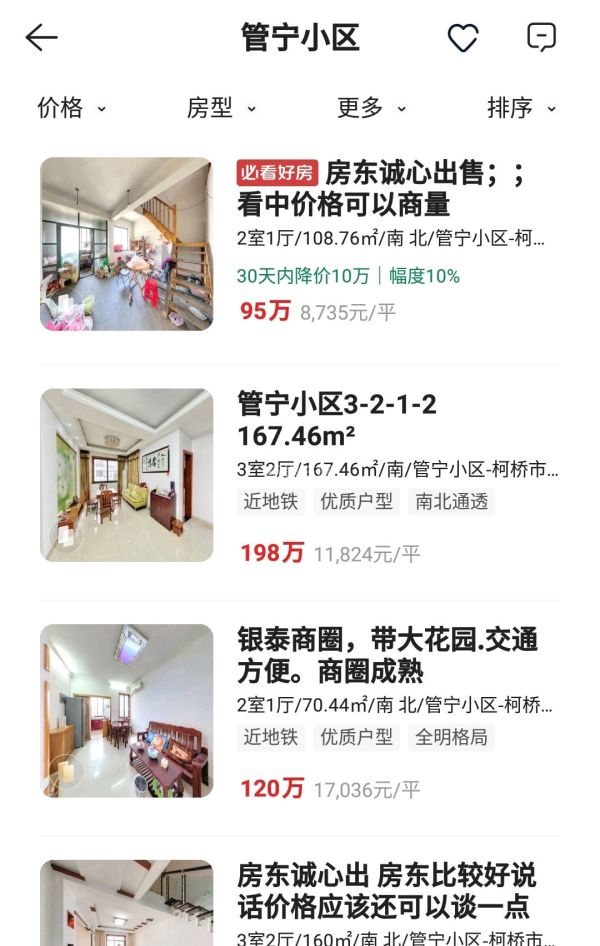The height and width of the screenshot is (946, 600).
Task: Expand the 价格 filter dropdown
Action: pos(71,108)
